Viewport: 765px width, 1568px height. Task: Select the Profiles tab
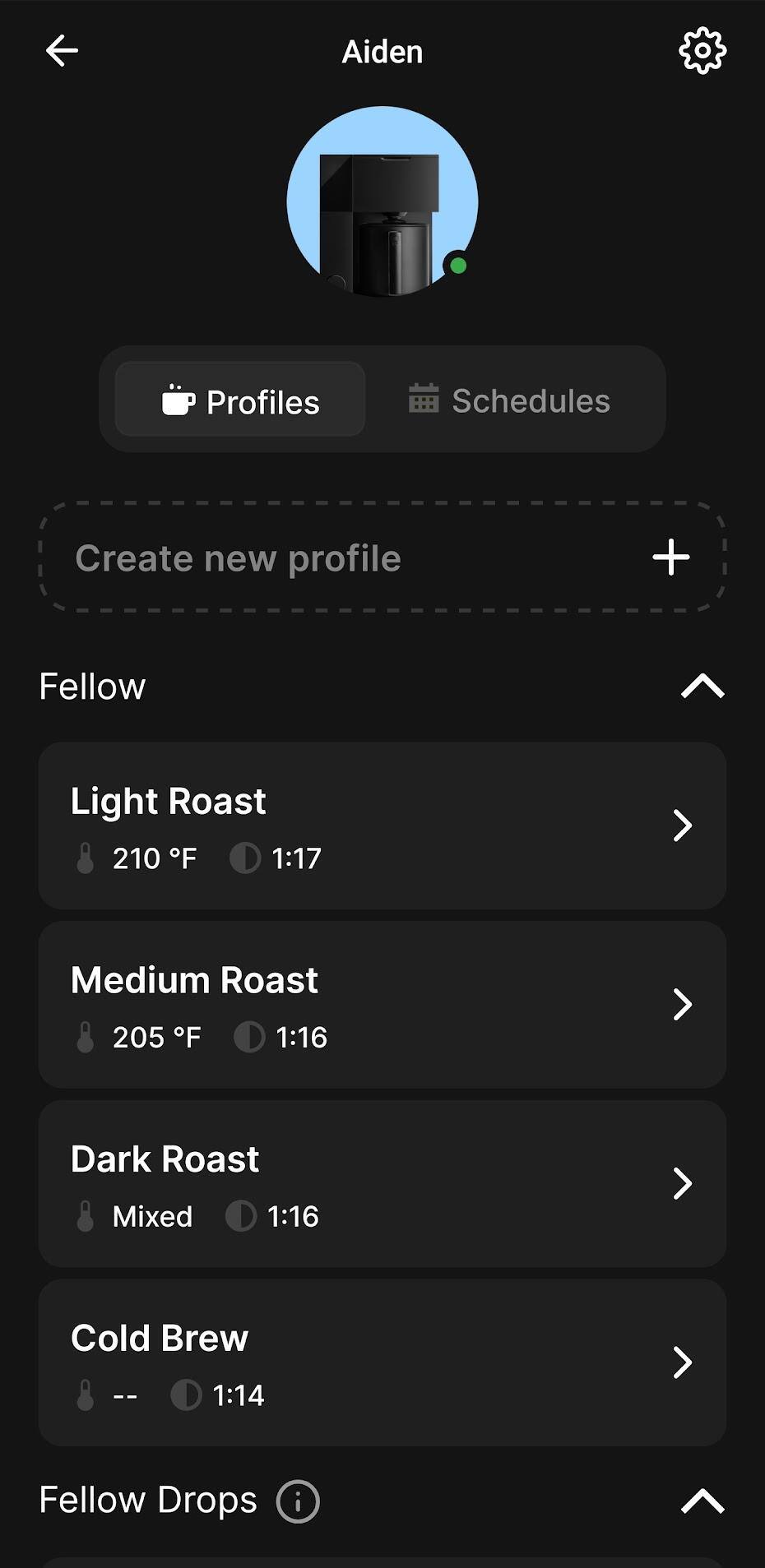click(x=240, y=400)
